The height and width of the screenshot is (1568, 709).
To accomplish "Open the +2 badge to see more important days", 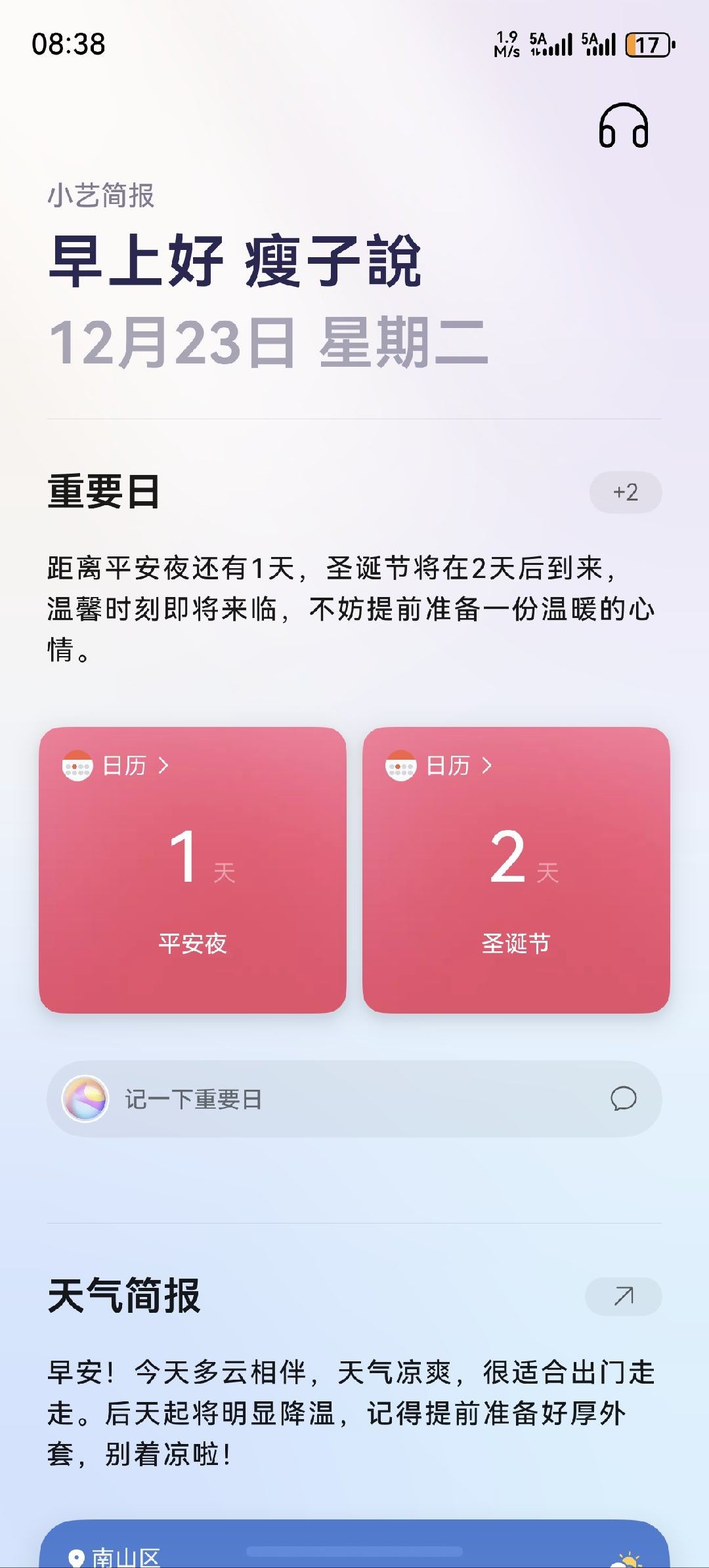I will click(x=626, y=492).
